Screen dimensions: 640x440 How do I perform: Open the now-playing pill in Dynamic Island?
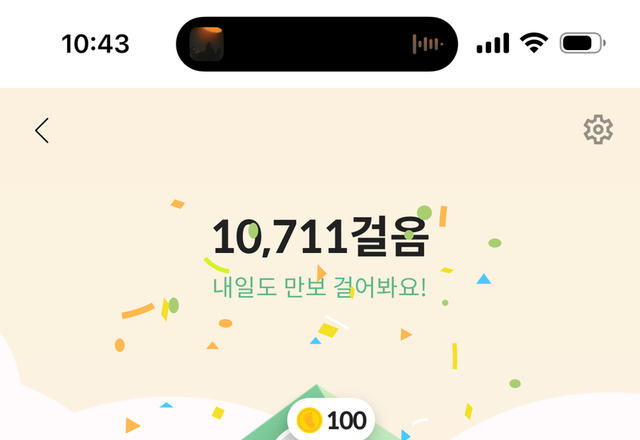[x=317, y=44]
